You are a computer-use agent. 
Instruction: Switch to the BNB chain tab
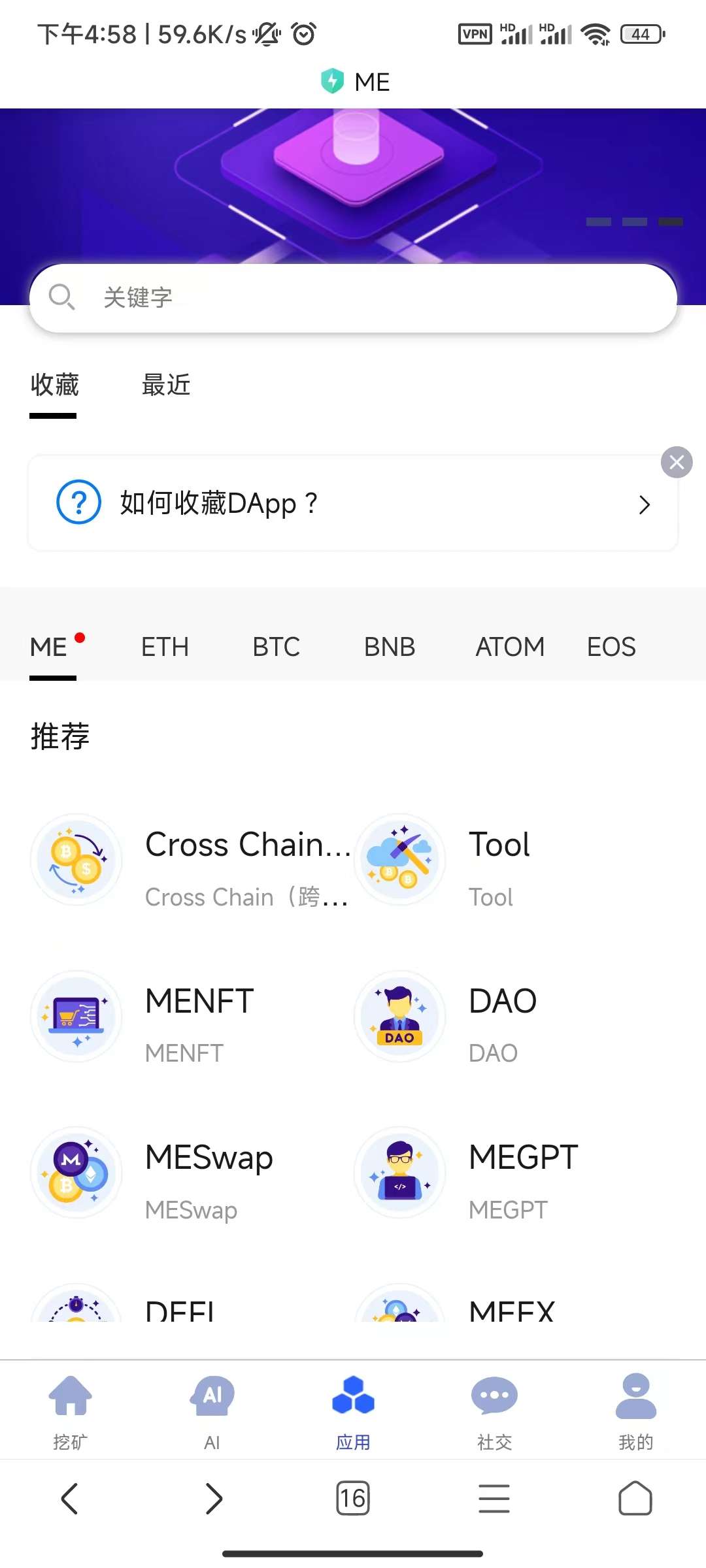[x=390, y=647]
